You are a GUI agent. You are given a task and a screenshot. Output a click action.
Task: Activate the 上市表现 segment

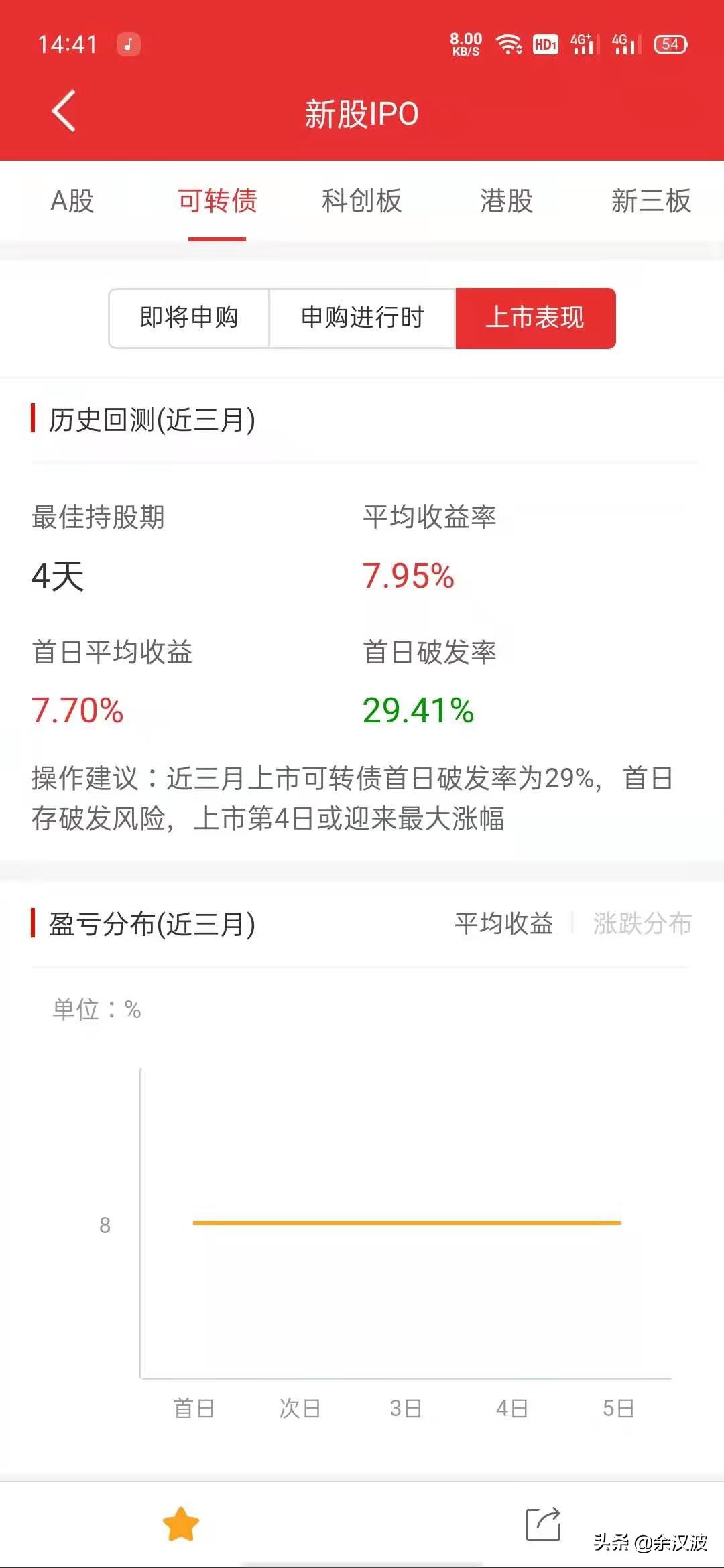[x=536, y=318]
